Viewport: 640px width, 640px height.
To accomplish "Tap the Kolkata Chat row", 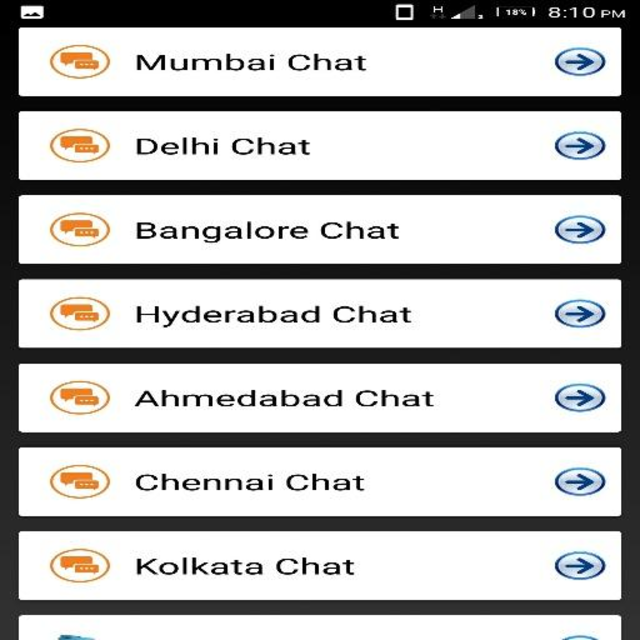I will pyautogui.click(x=320, y=566).
